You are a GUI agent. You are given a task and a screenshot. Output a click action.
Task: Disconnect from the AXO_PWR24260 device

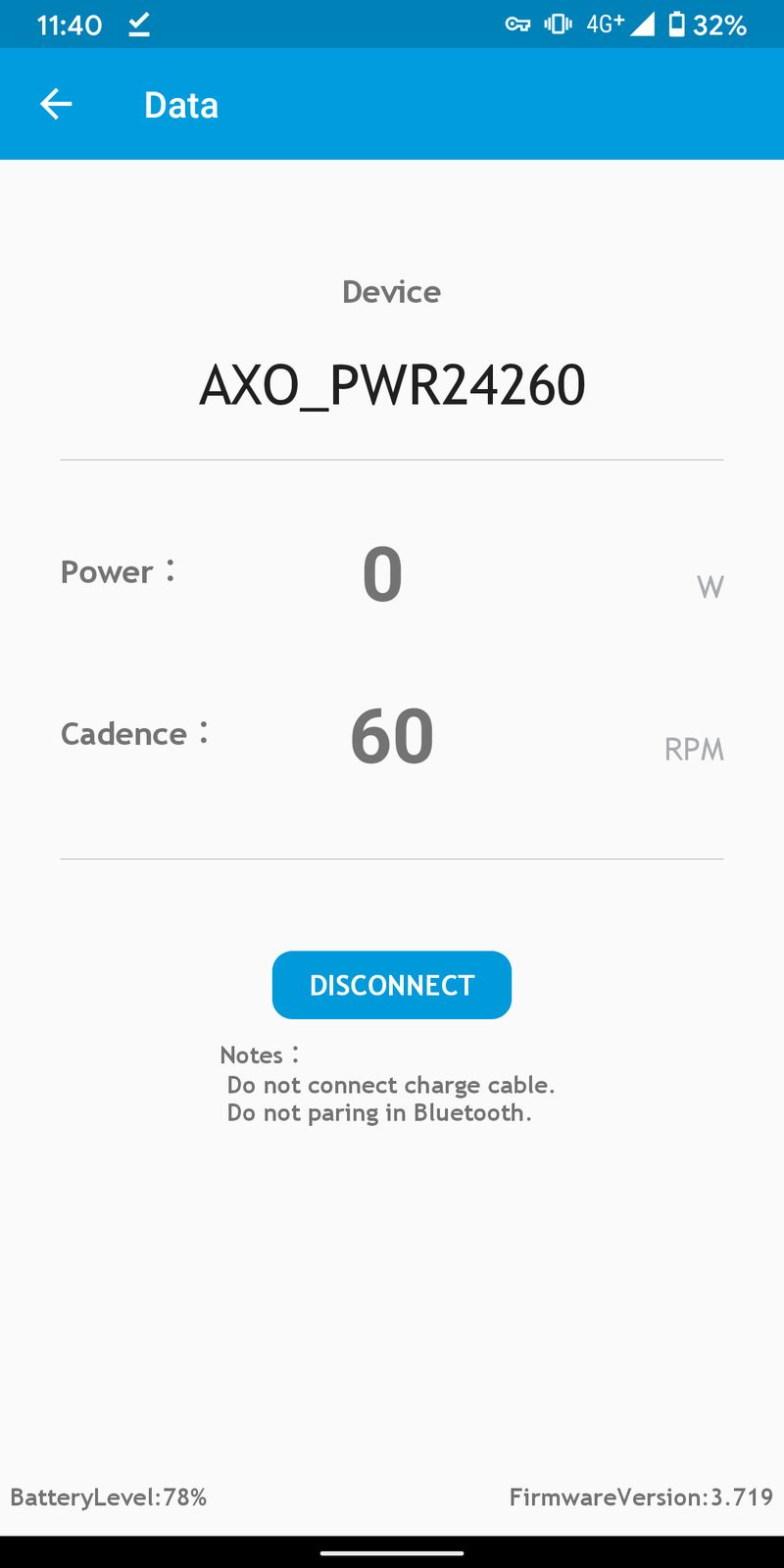(x=391, y=985)
